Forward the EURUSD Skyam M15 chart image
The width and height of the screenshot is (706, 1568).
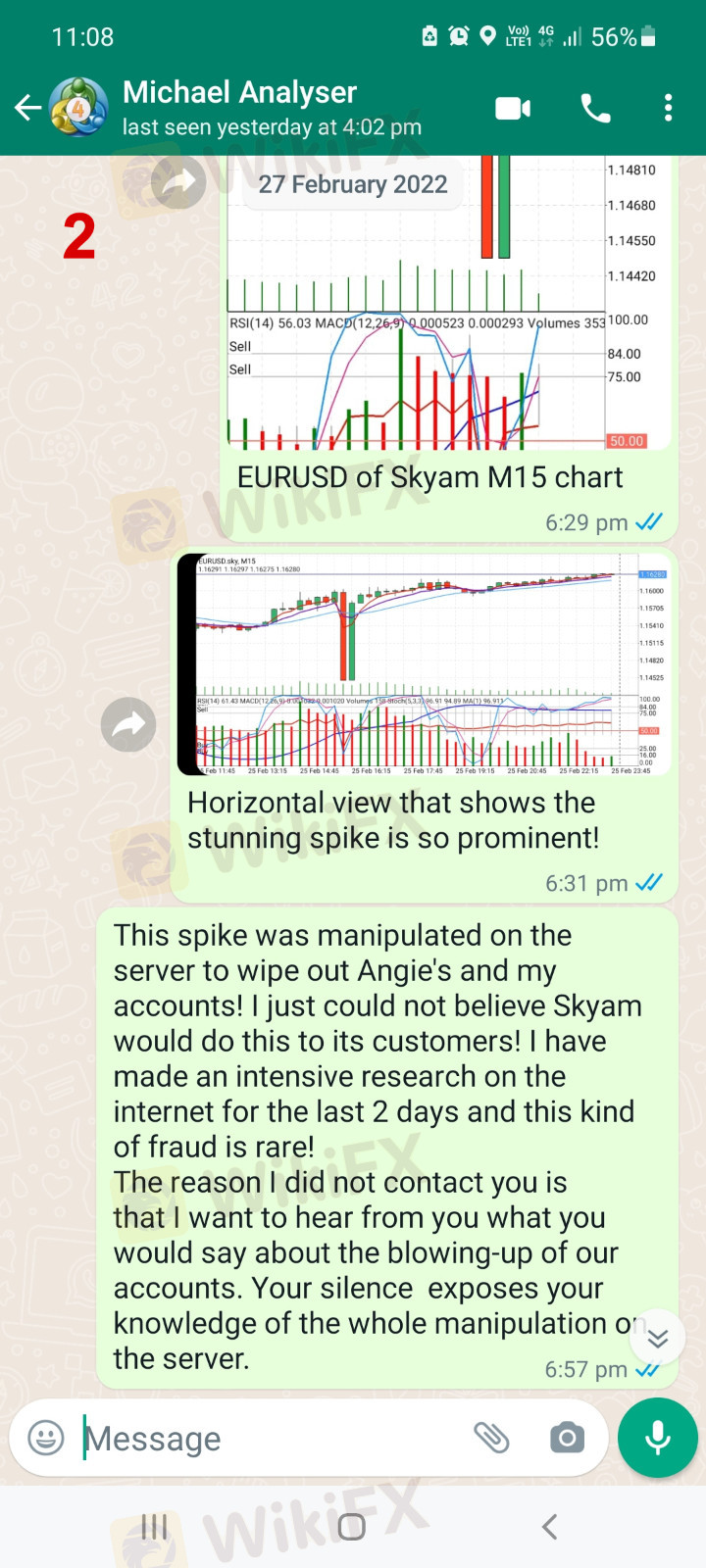pyautogui.click(x=178, y=182)
